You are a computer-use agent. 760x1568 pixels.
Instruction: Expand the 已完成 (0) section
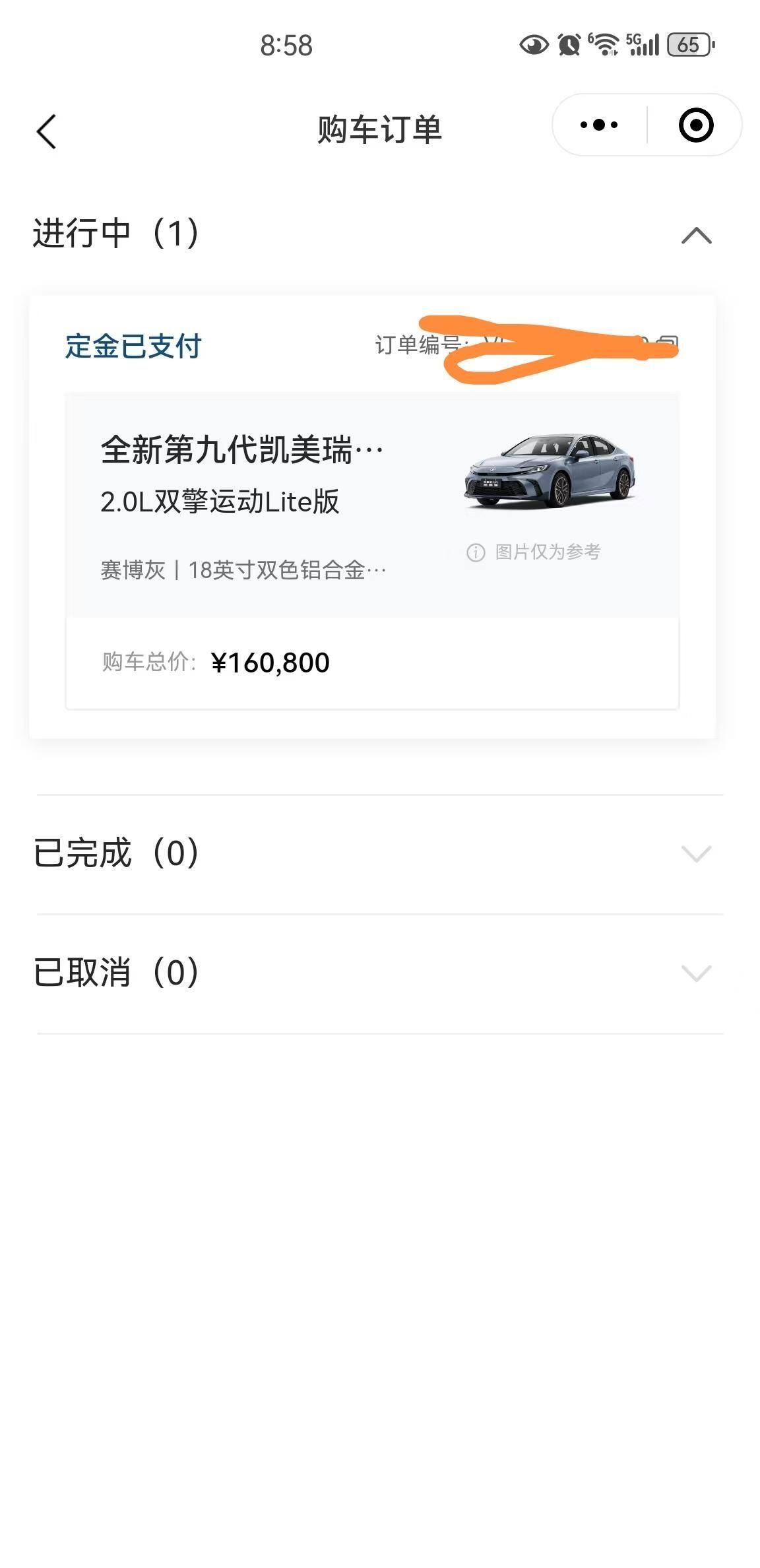click(696, 853)
